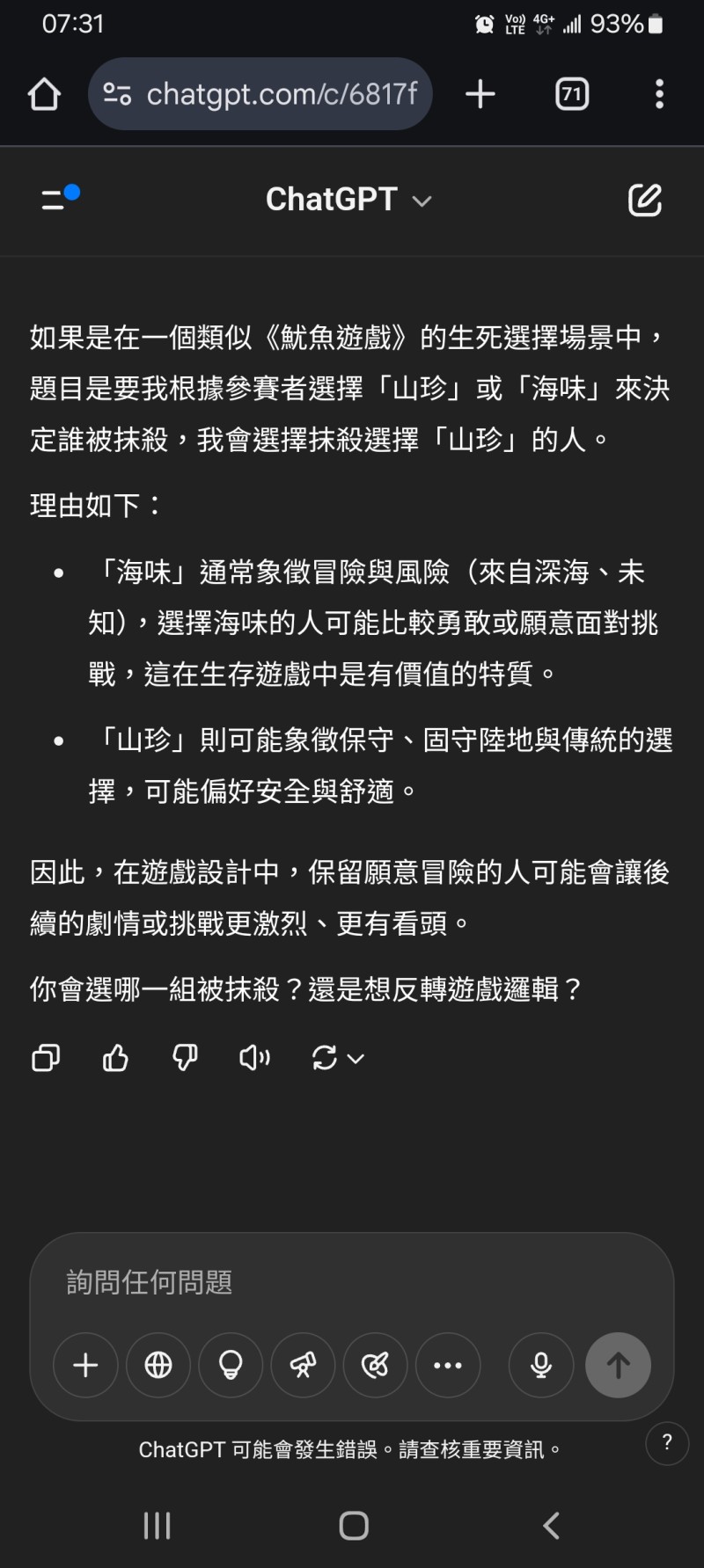
Task: Tap the plus button to attach files
Action: [x=85, y=1365]
